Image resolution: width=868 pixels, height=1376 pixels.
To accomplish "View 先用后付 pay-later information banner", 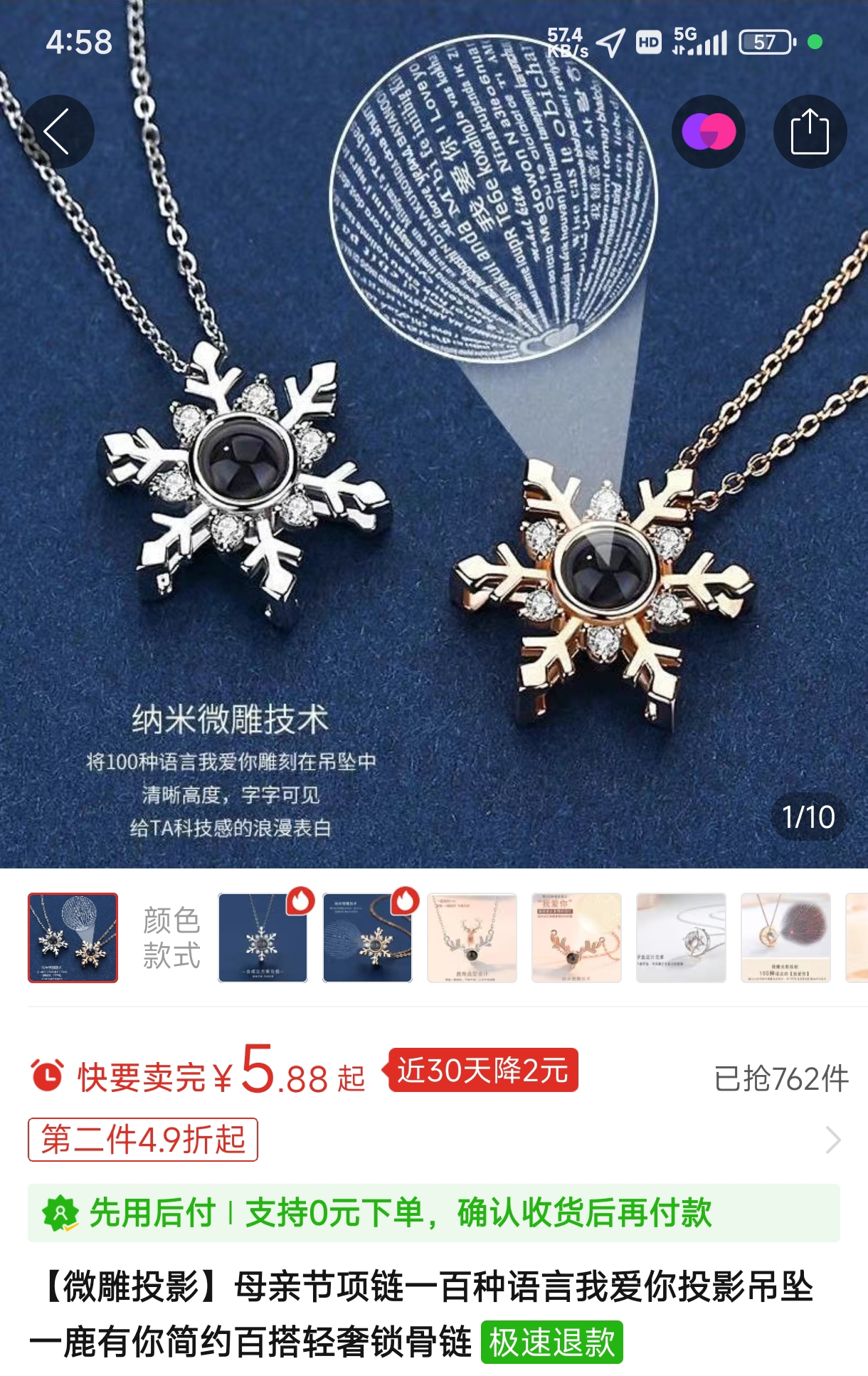I will point(434,1213).
